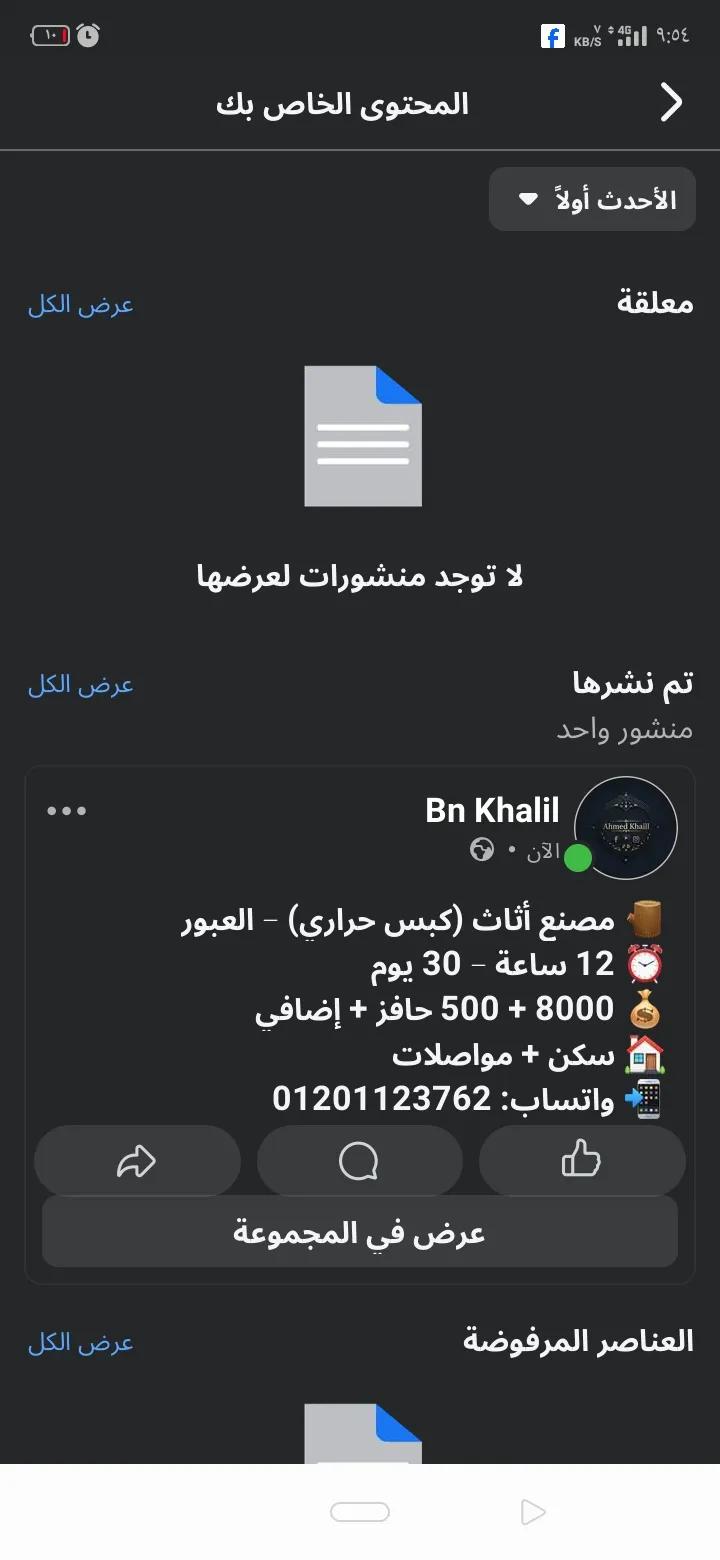Comment on Bn Khalil's post
The height and width of the screenshot is (1560, 720).
tap(359, 1161)
